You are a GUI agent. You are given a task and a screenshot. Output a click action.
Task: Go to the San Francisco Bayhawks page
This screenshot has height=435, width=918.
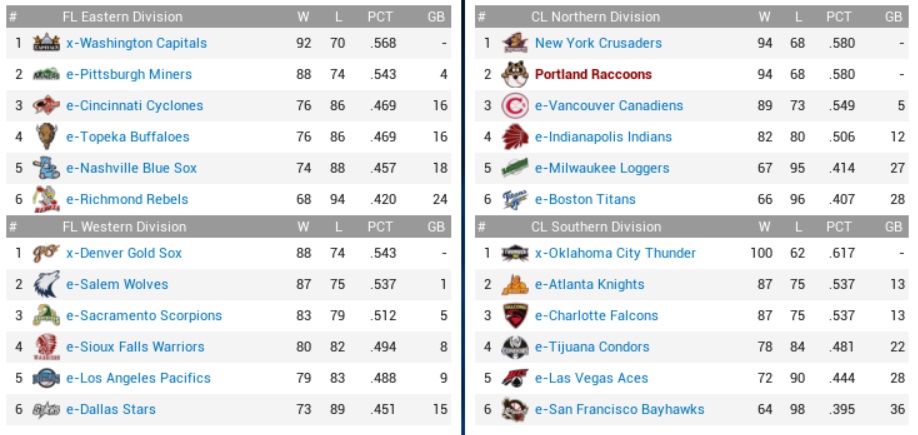pyautogui.click(x=619, y=409)
